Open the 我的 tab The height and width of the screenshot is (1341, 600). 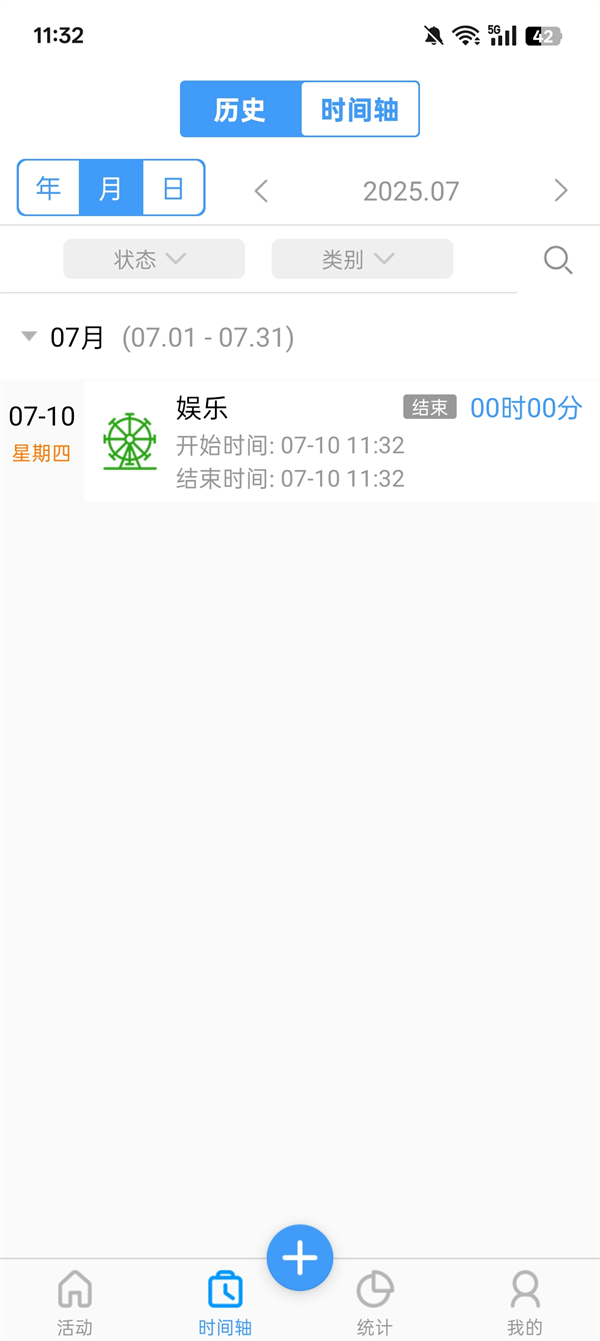[525, 1303]
